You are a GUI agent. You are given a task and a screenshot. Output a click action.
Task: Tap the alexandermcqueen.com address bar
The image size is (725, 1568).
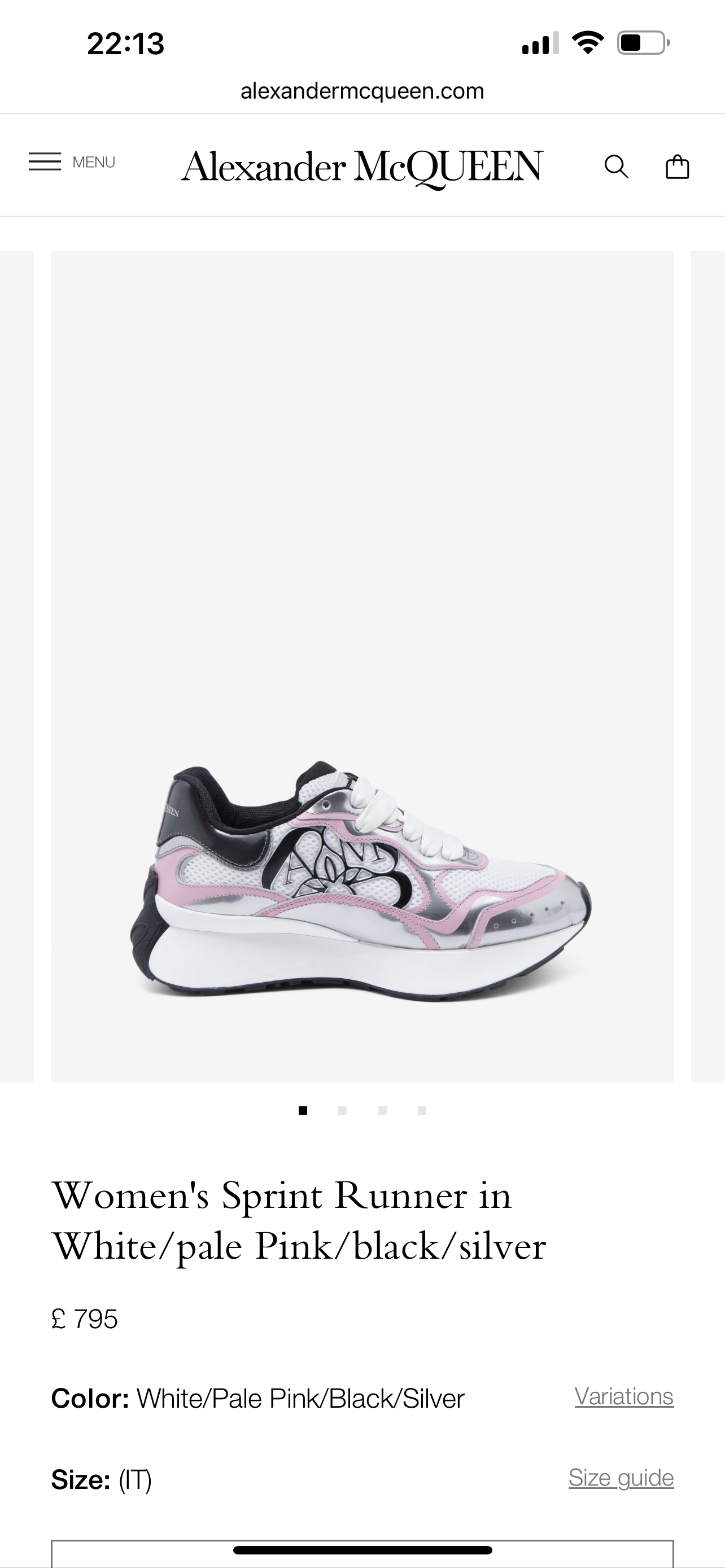pos(362,91)
